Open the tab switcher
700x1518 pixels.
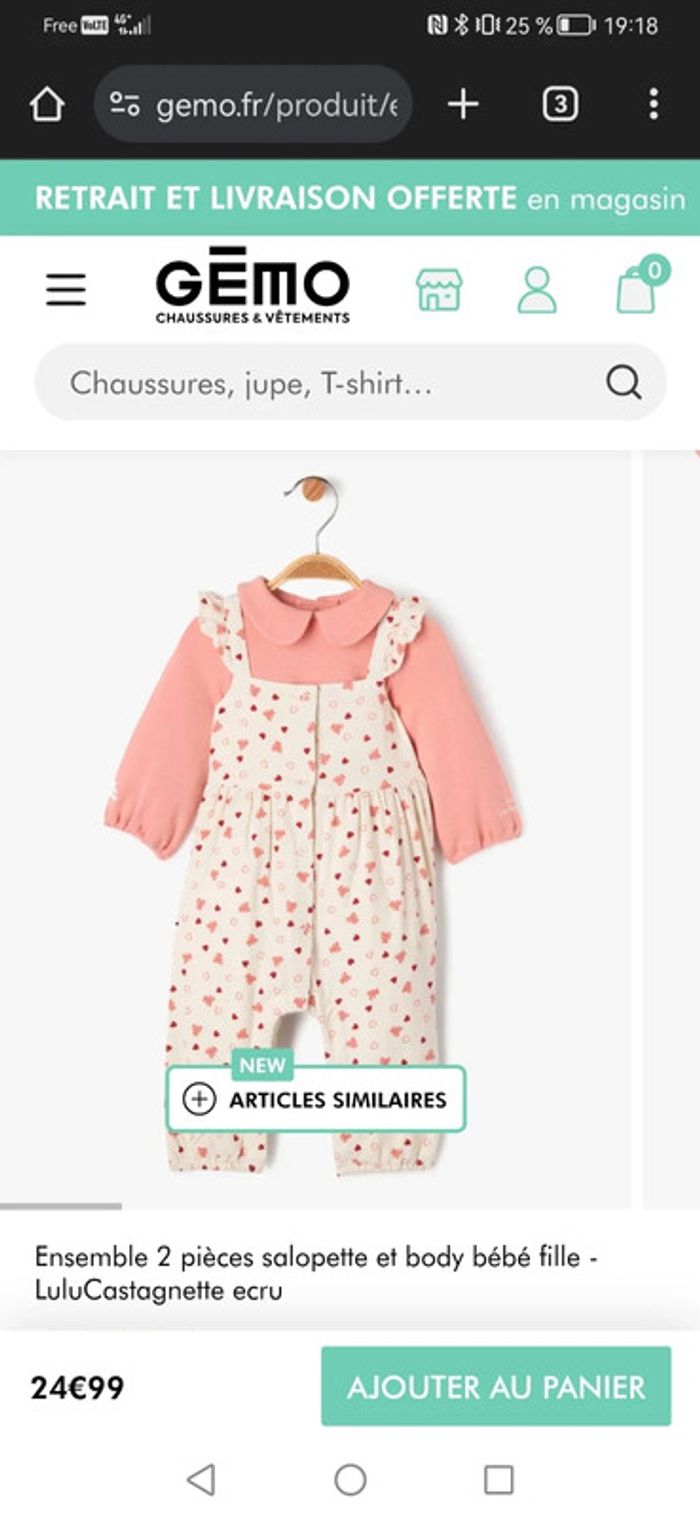(560, 104)
